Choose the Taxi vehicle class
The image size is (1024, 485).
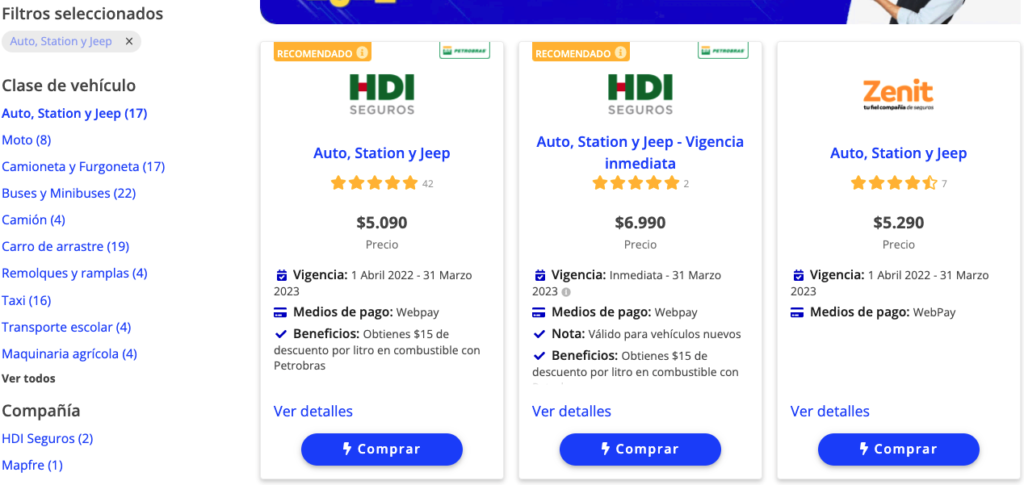click(26, 300)
